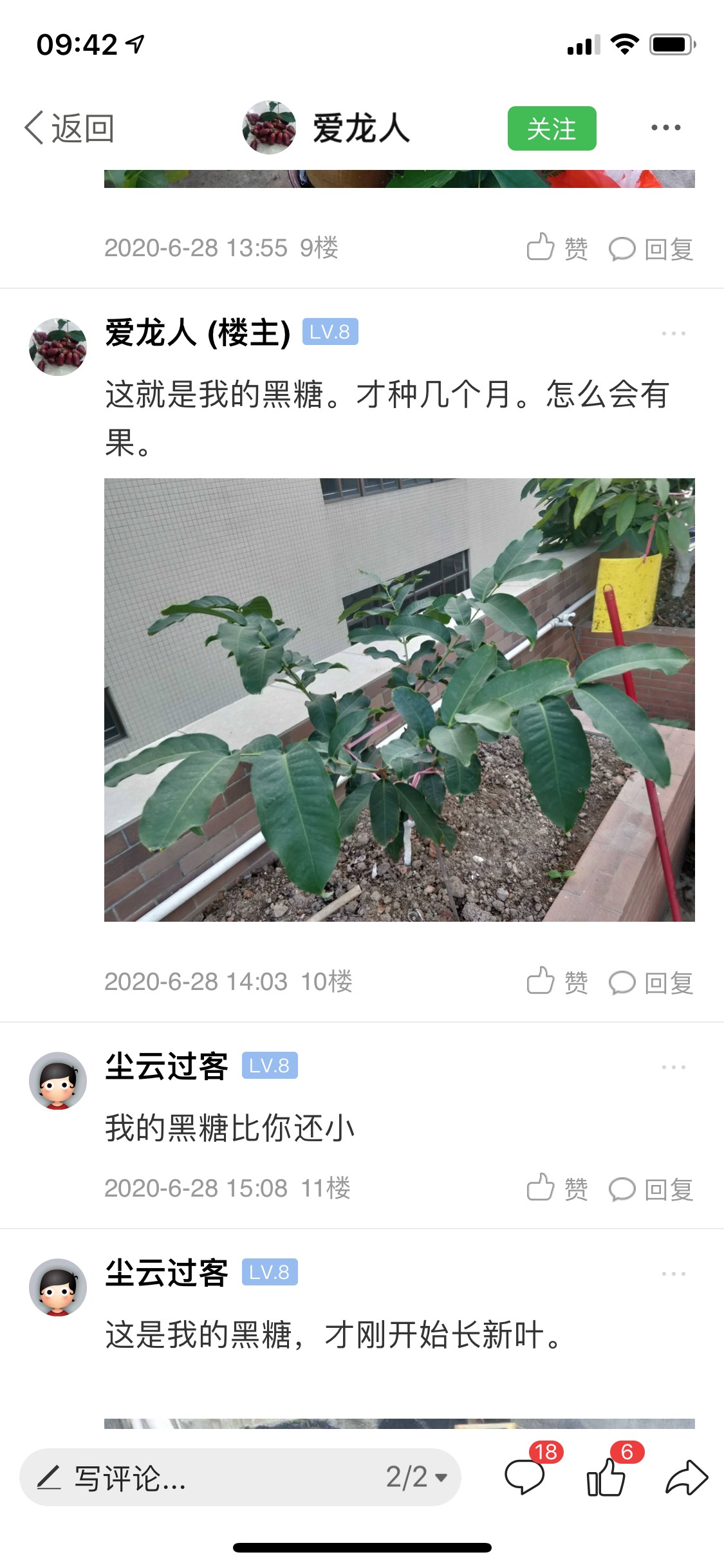This screenshot has height=1568, width=724.
Task: Go back with the 返回 button
Action: pos(70,128)
